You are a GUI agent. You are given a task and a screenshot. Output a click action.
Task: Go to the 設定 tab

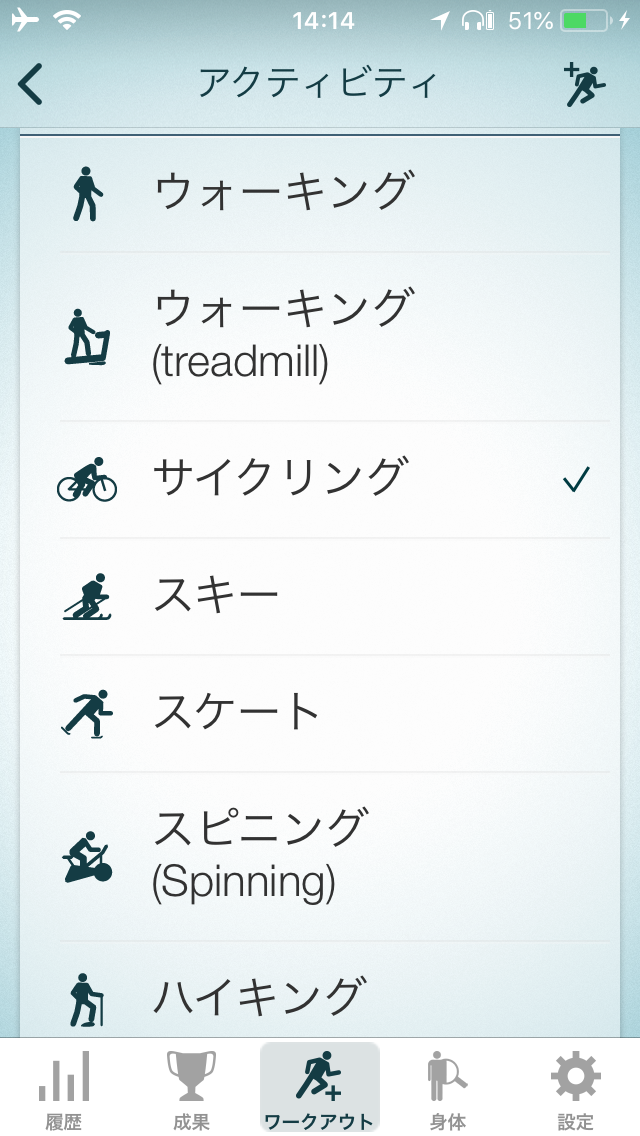[x=575, y=1087]
